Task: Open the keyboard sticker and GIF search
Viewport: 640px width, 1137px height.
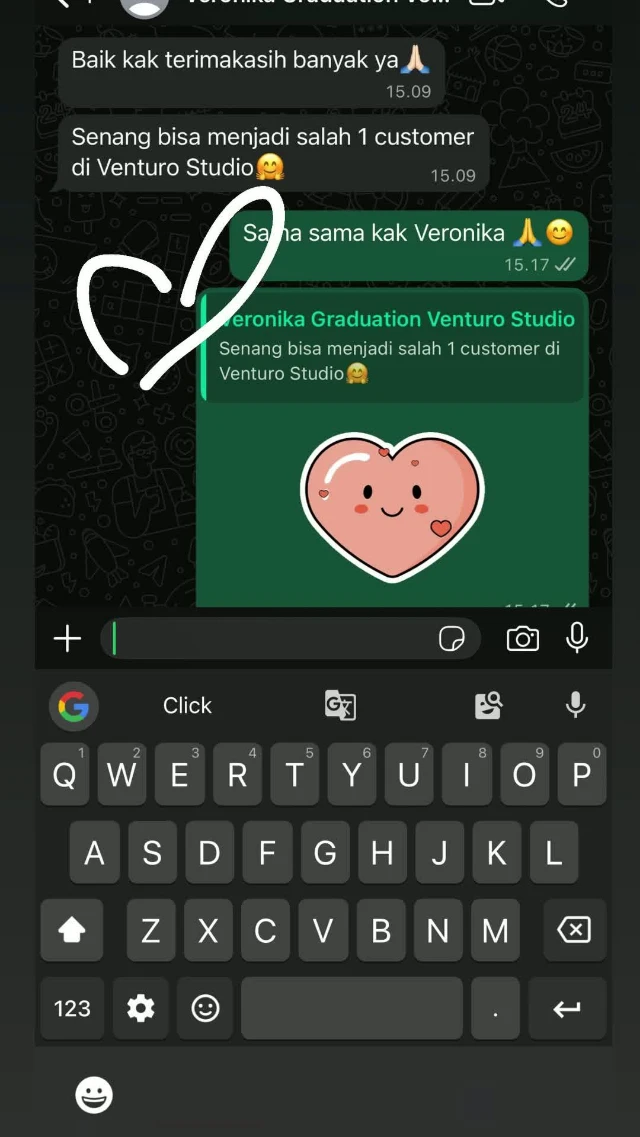Action: click(x=488, y=706)
